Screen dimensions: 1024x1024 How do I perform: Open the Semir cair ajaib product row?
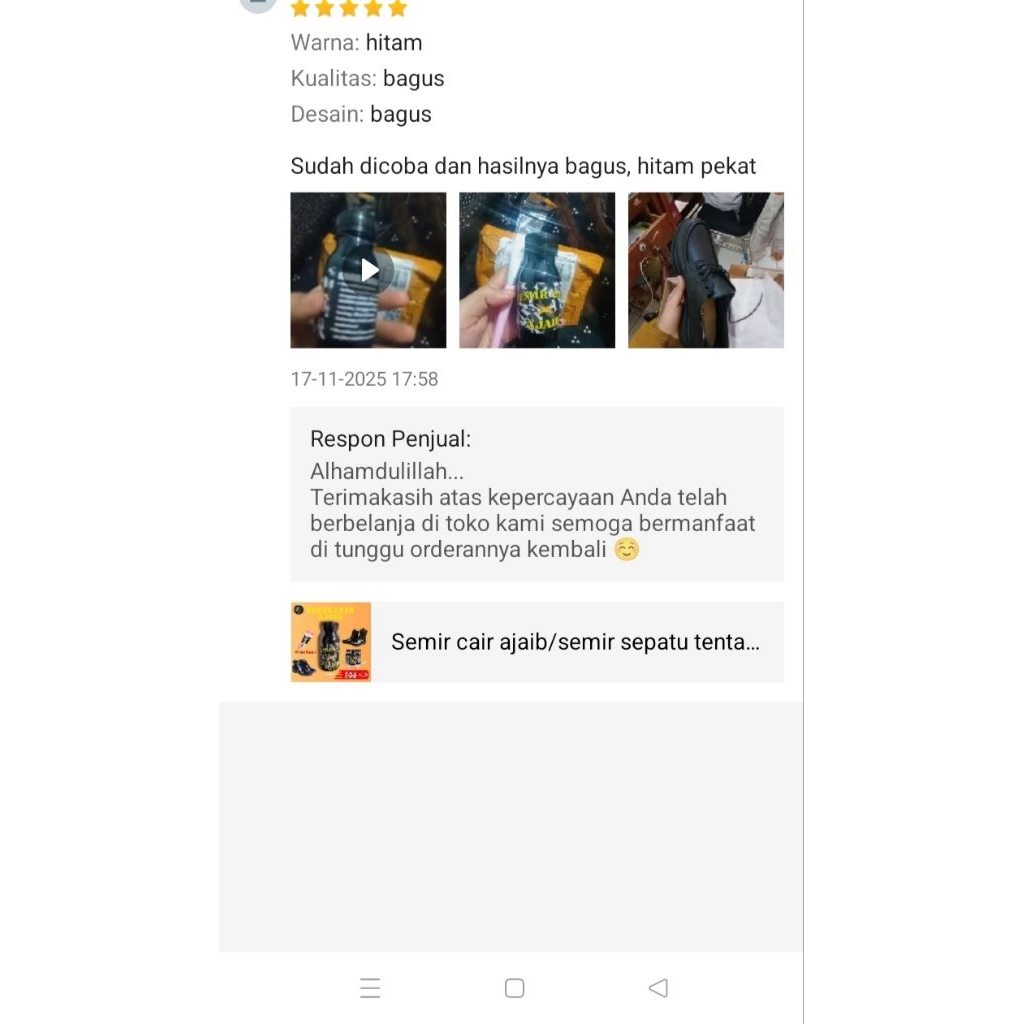pos(537,642)
